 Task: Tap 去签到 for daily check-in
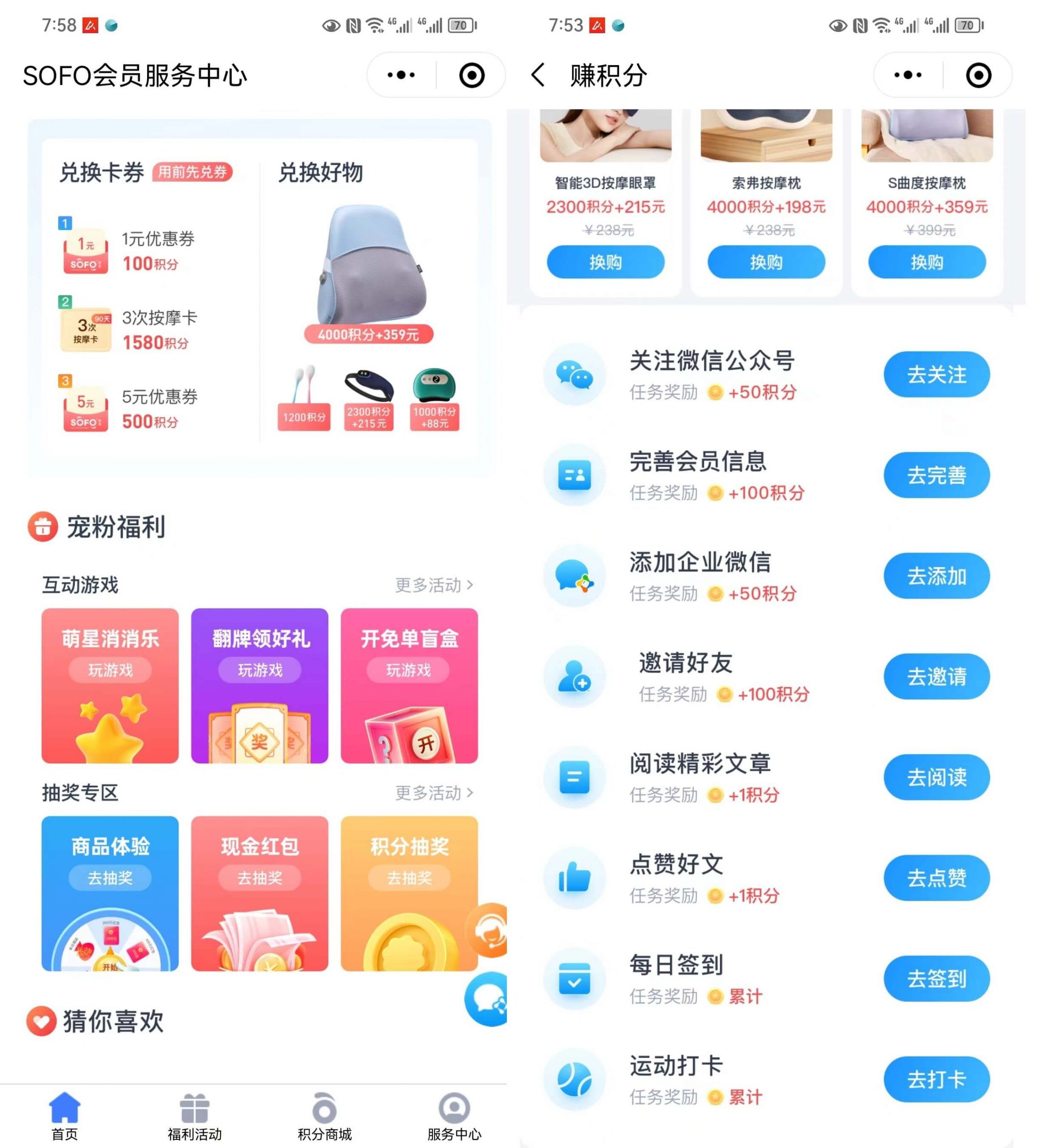(936, 979)
